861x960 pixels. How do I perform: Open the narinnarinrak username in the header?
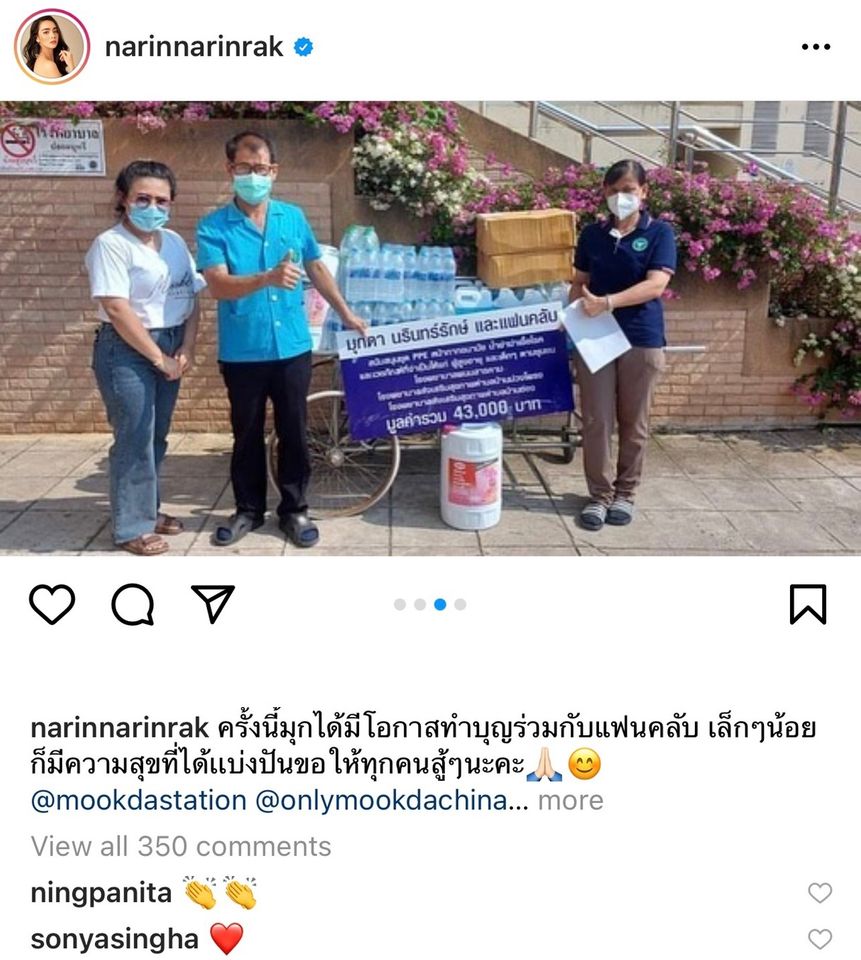pyautogui.click(x=194, y=47)
